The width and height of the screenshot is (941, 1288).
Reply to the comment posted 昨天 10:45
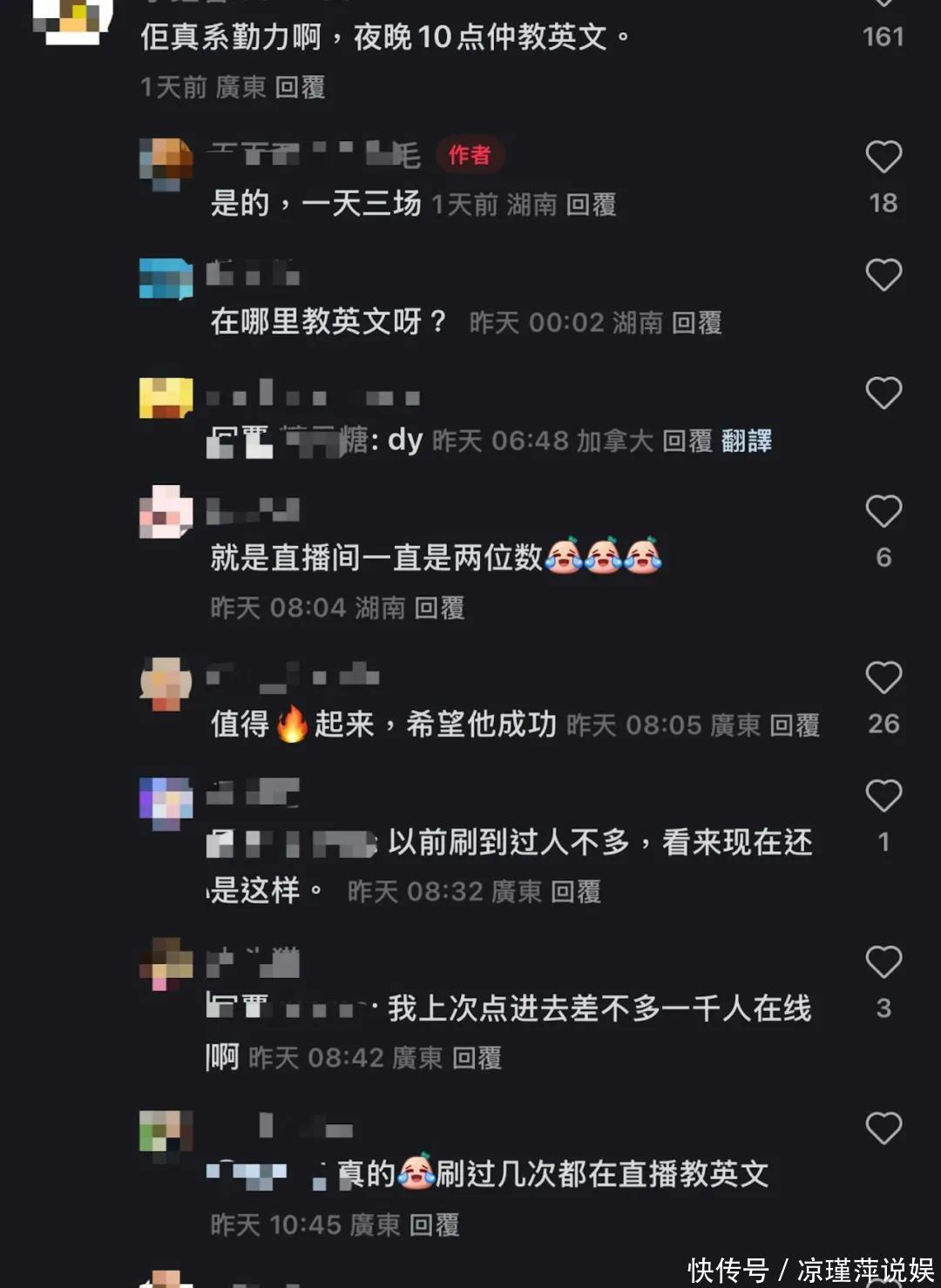click(434, 1224)
